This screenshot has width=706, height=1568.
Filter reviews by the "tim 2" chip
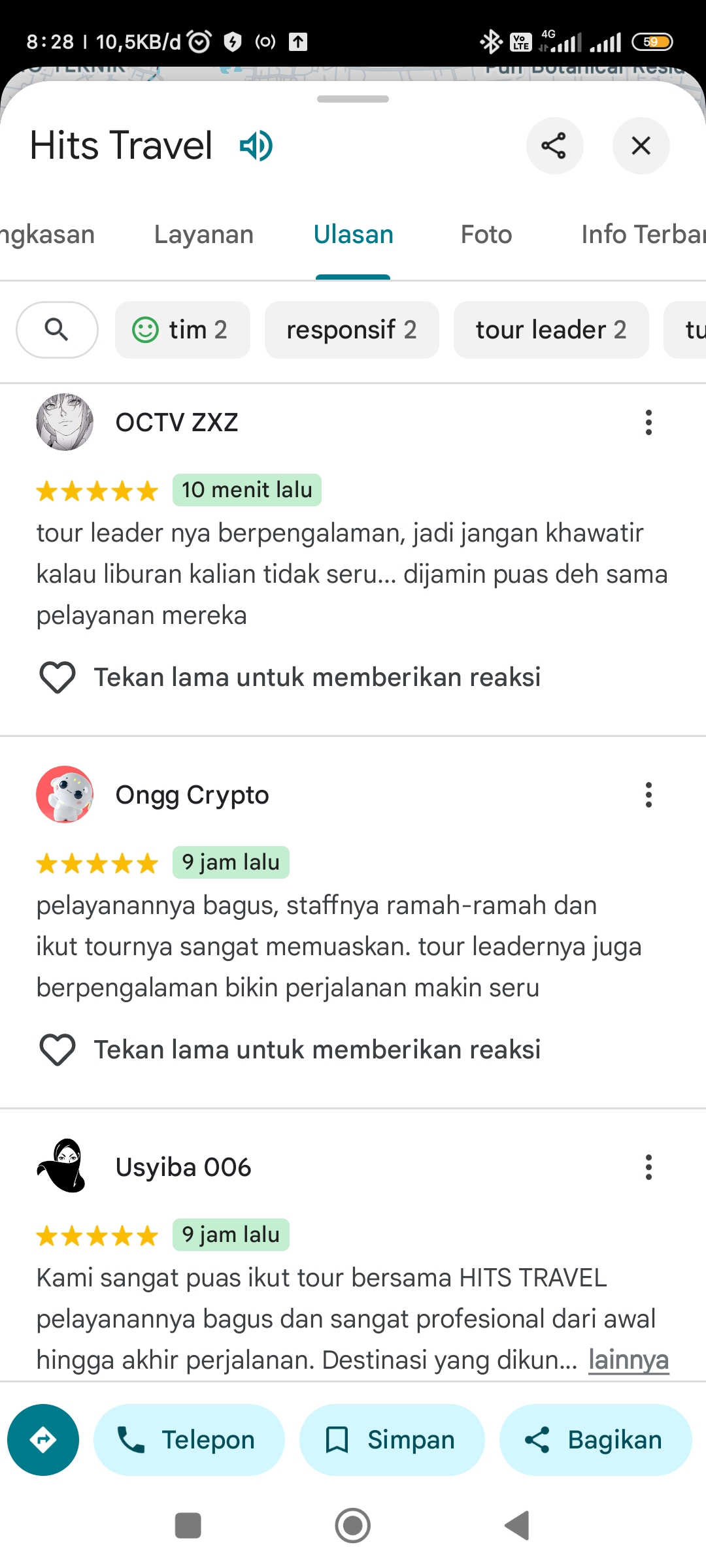tap(182, 330)
